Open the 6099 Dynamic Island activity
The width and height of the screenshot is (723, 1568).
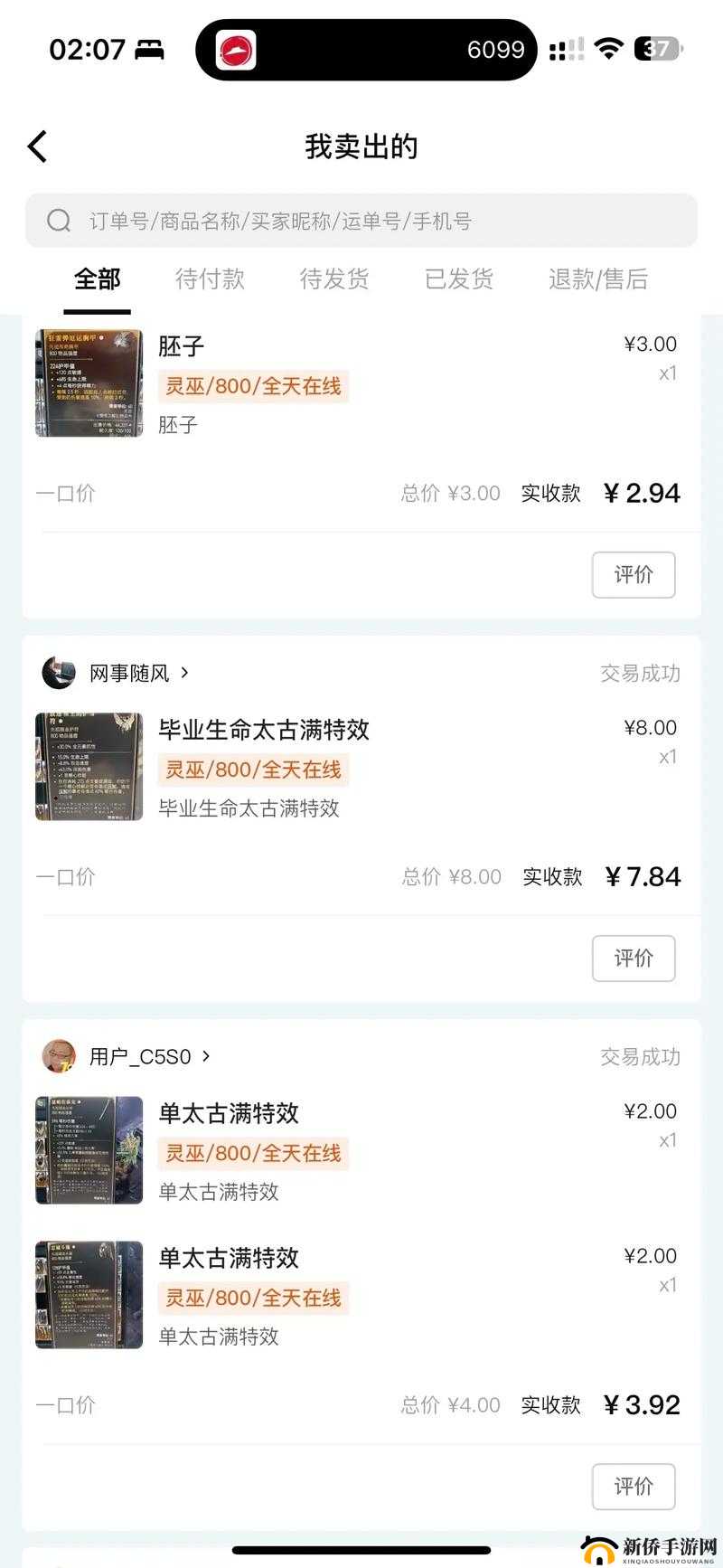[366, 50]
